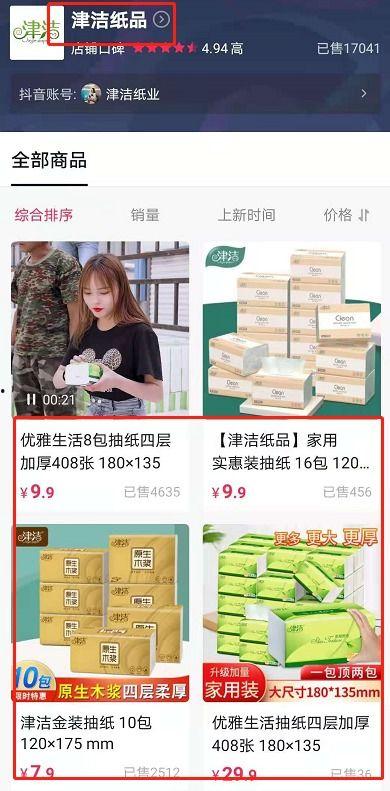Sort products by 上新时间

[246, 215]
